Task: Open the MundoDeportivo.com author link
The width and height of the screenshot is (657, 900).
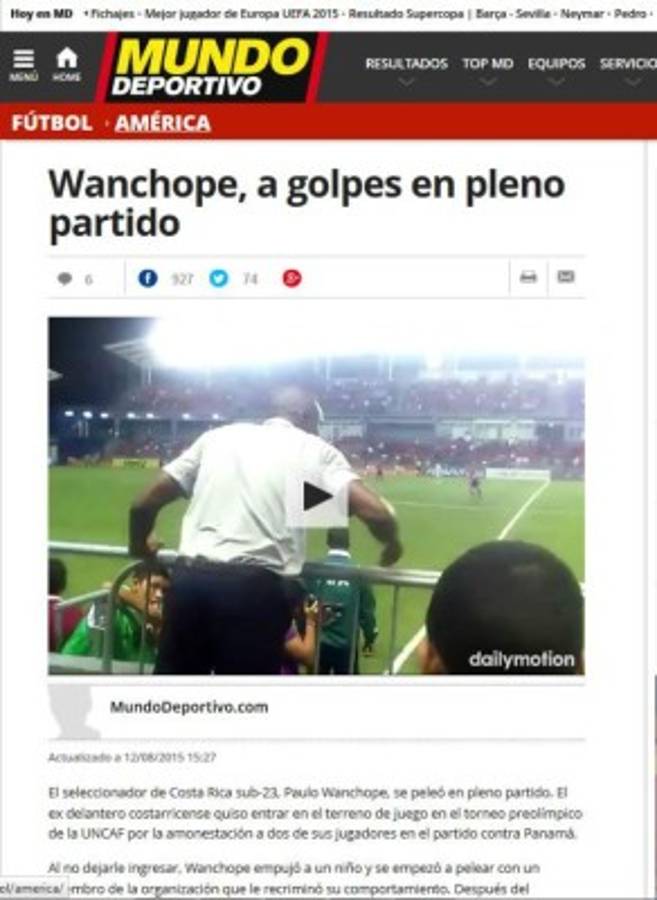Action: 188,707
